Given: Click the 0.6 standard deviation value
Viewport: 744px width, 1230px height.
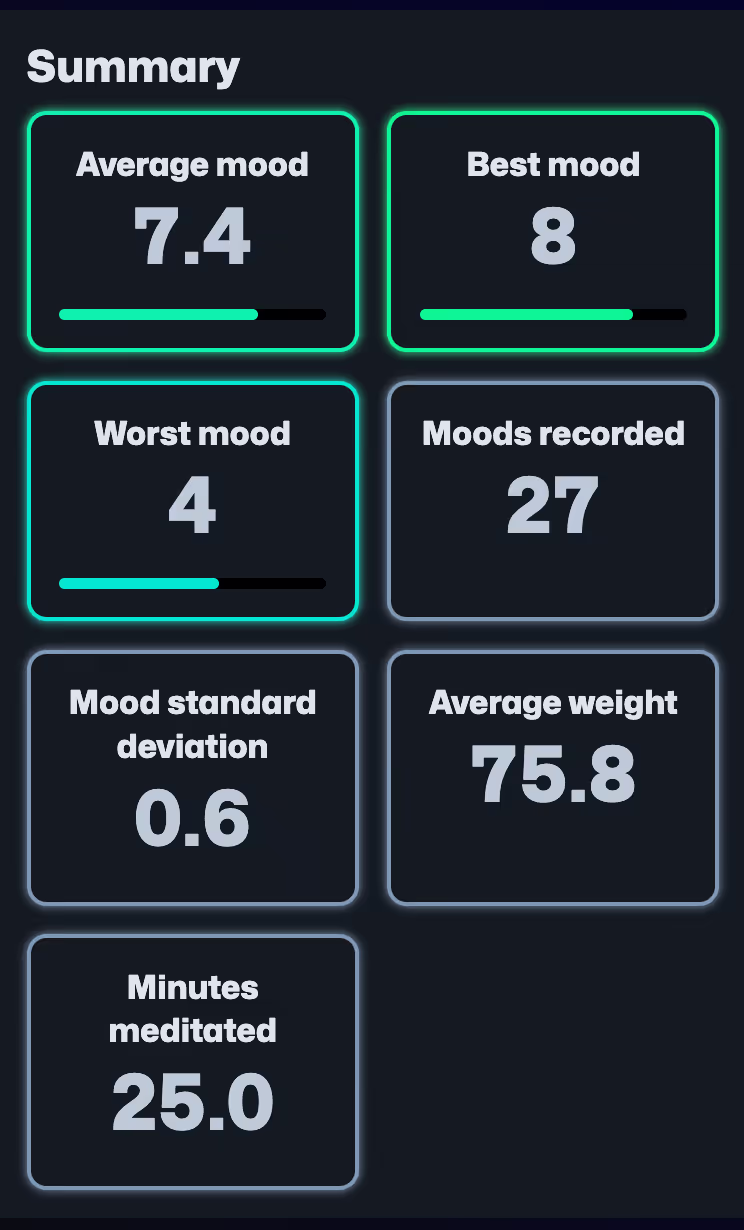Looking at the screenshot, I should click(x=193, y=820).
